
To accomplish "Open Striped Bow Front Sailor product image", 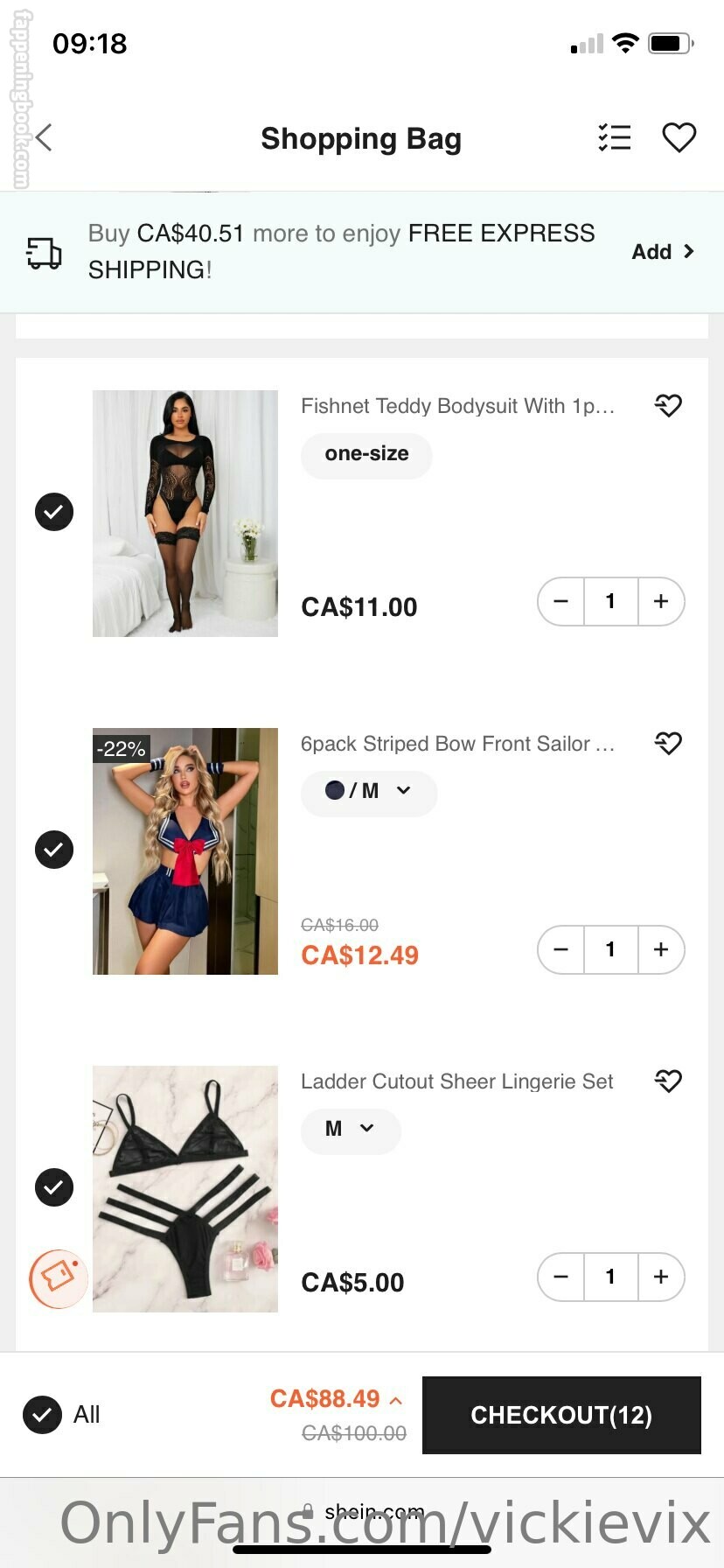I will (x=185, y=851).
